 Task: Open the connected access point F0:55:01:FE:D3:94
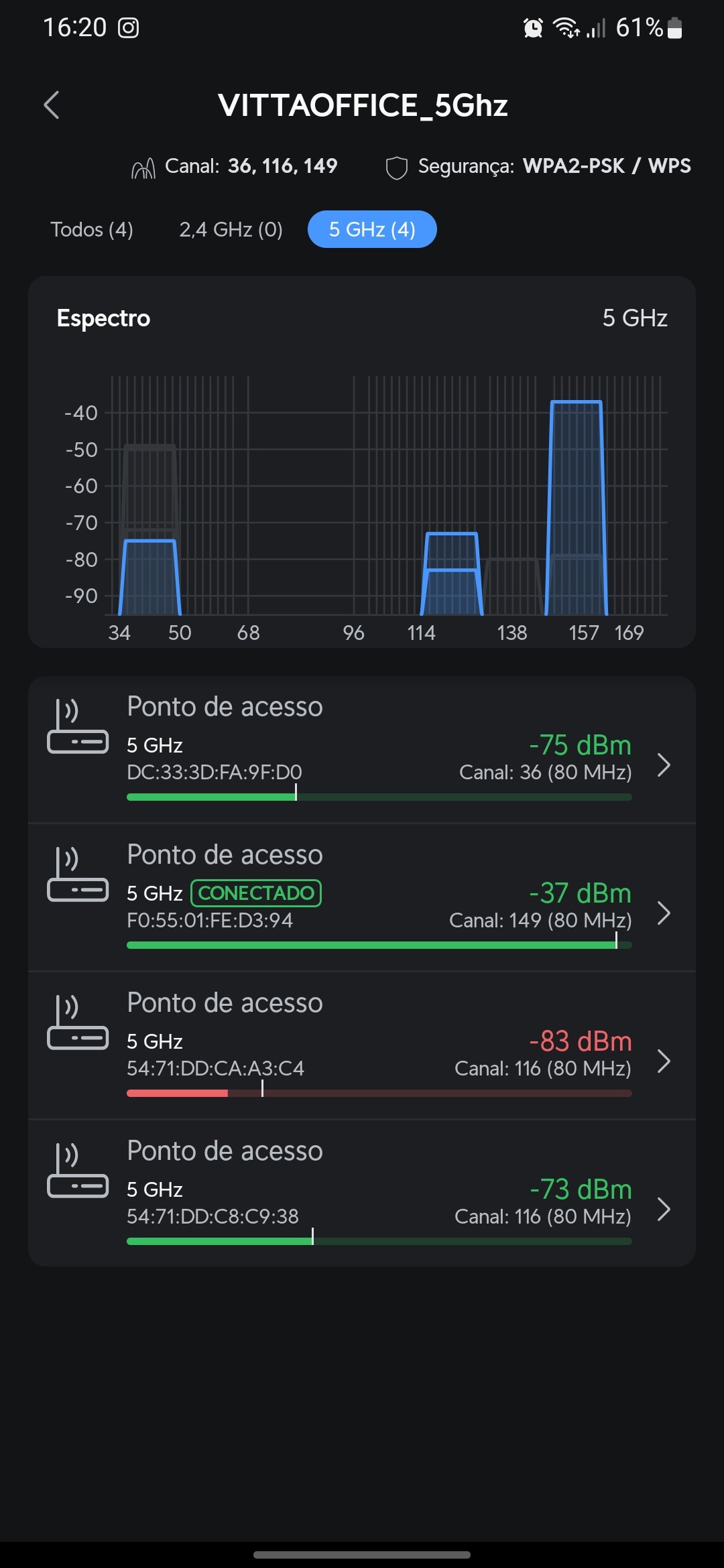click(x=362, y=899)
